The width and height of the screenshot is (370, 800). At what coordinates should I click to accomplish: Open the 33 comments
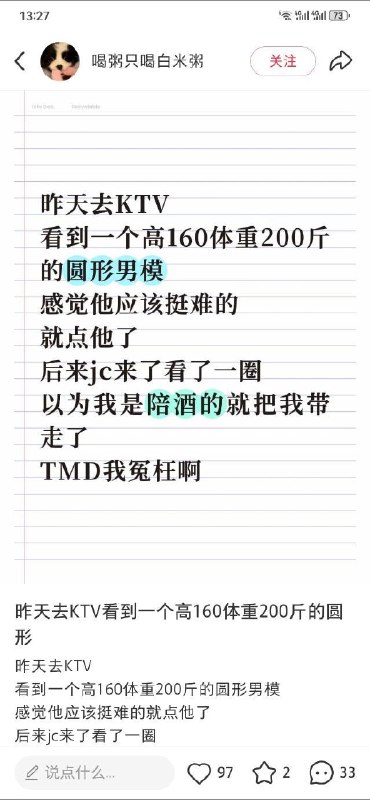[322, 773]
